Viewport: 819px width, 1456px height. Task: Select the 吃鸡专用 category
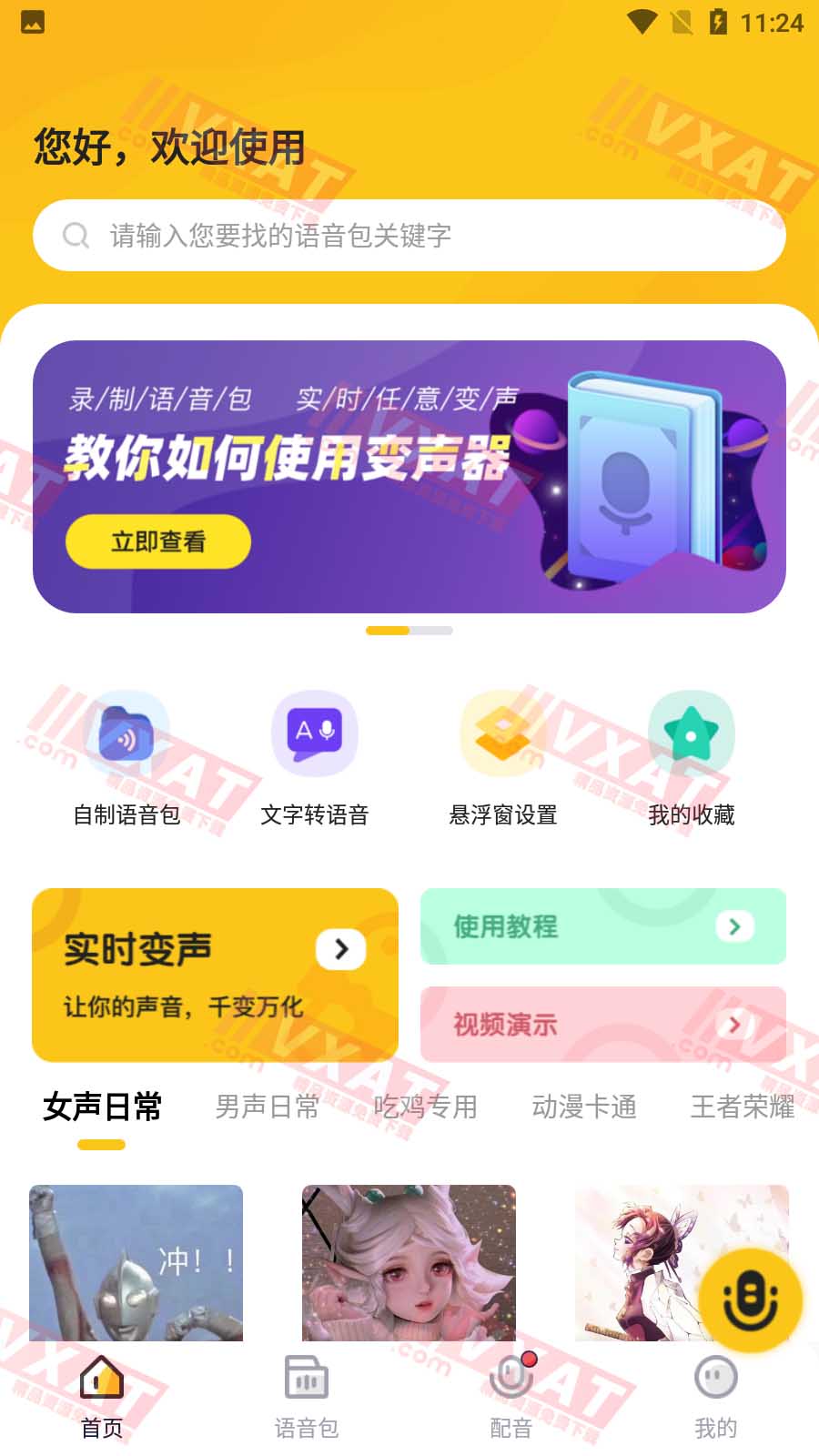click(425, 1107)
